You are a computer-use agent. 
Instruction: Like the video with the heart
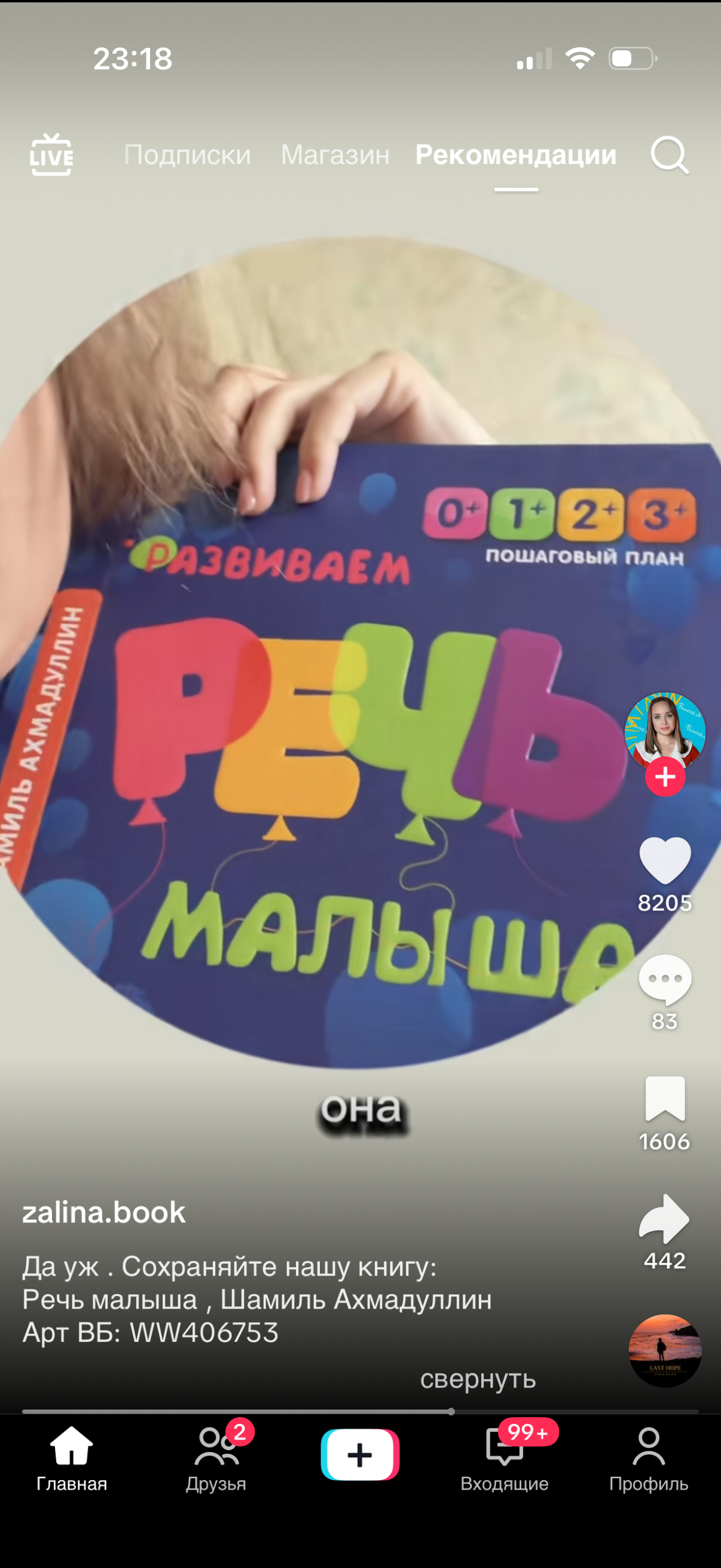(665, 860)
